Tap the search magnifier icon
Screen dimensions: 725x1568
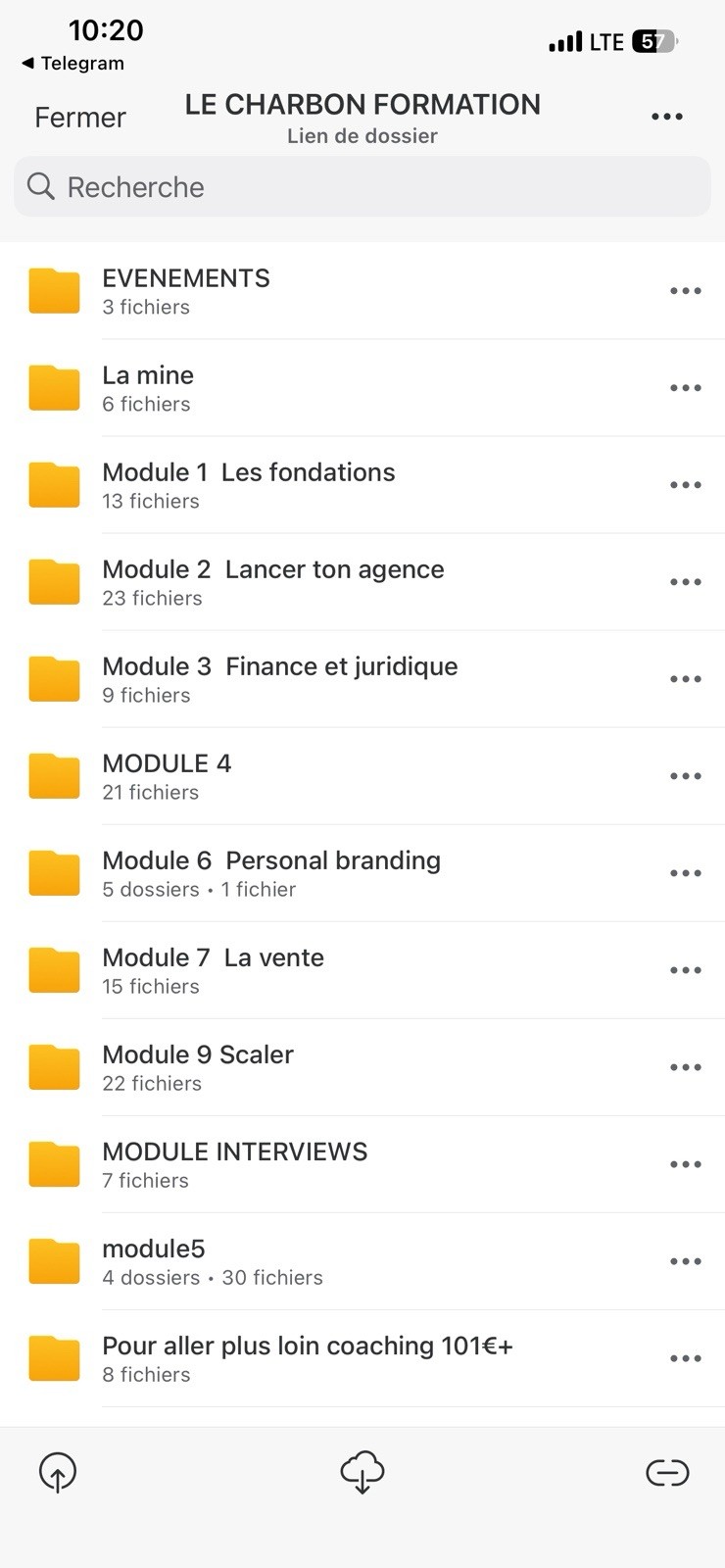click(x=40, y=186)
